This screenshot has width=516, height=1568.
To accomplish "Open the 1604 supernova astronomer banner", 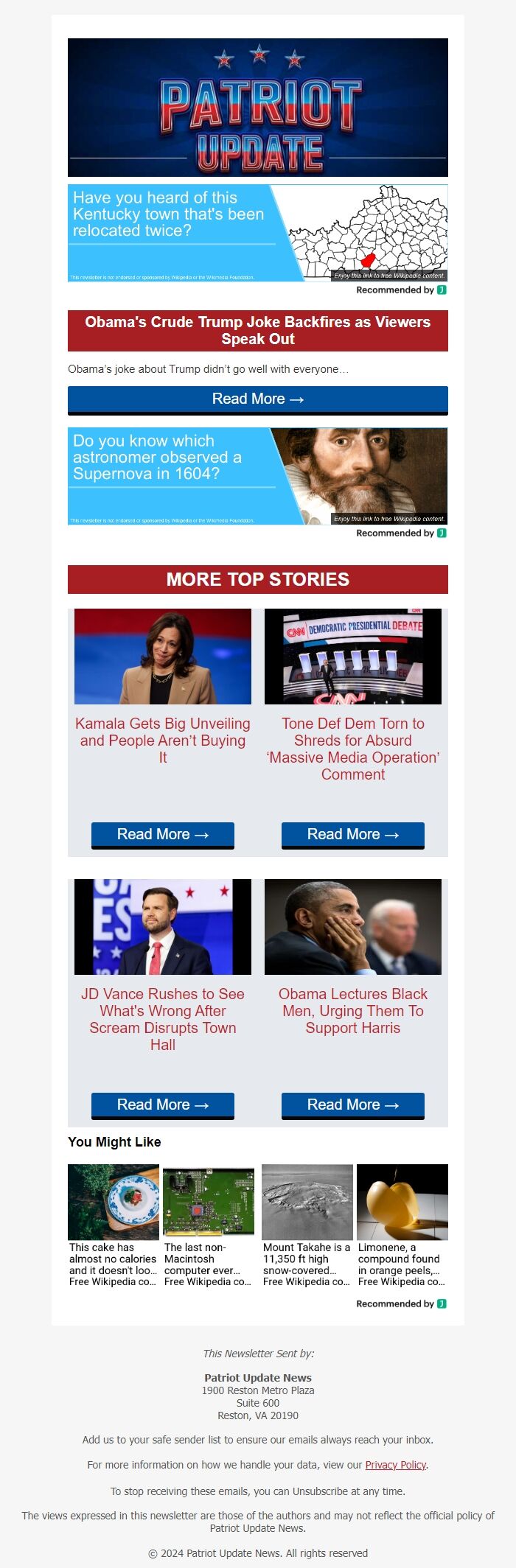I will click(257, 476).
